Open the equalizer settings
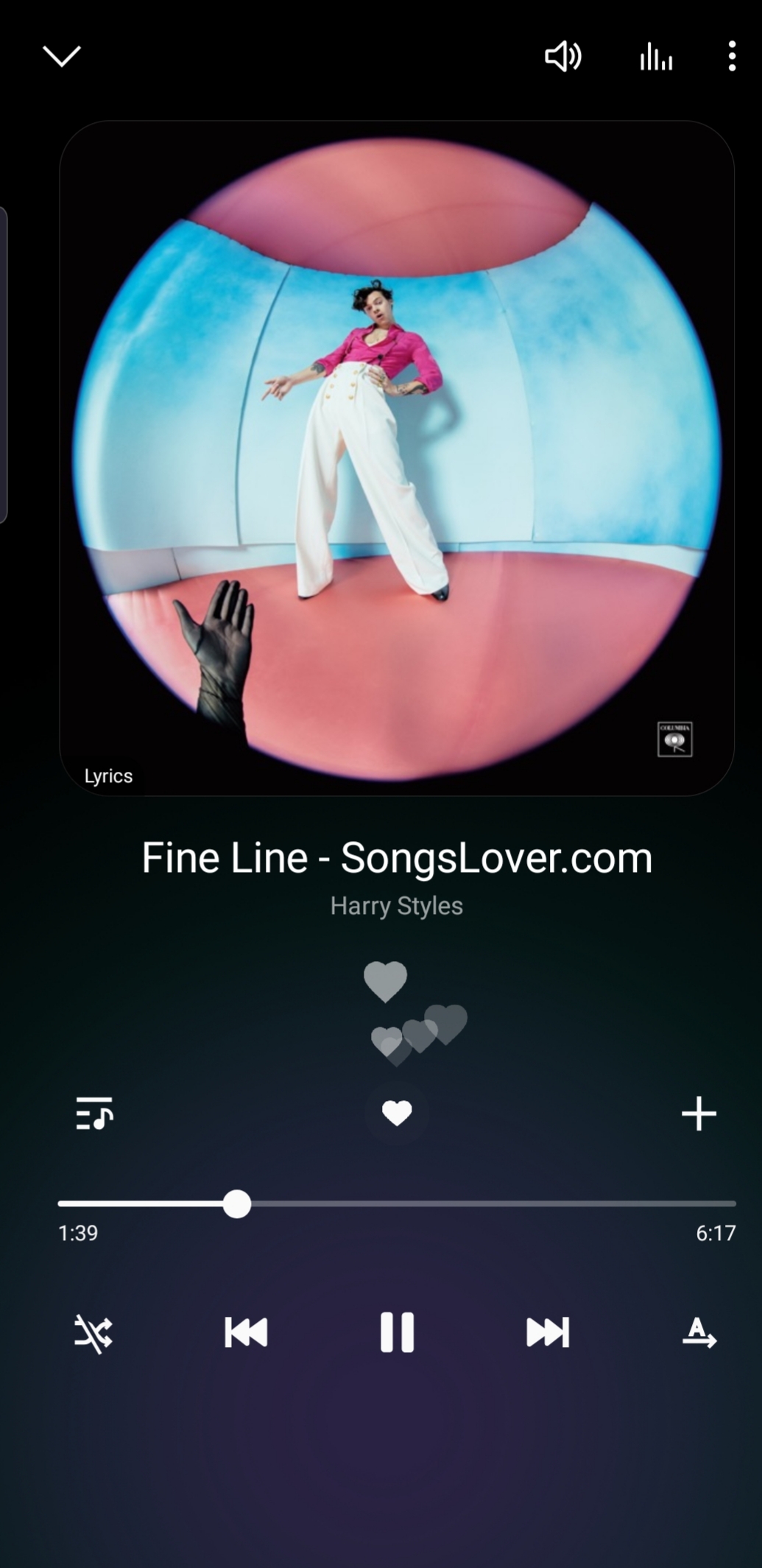 coord(656,57)
